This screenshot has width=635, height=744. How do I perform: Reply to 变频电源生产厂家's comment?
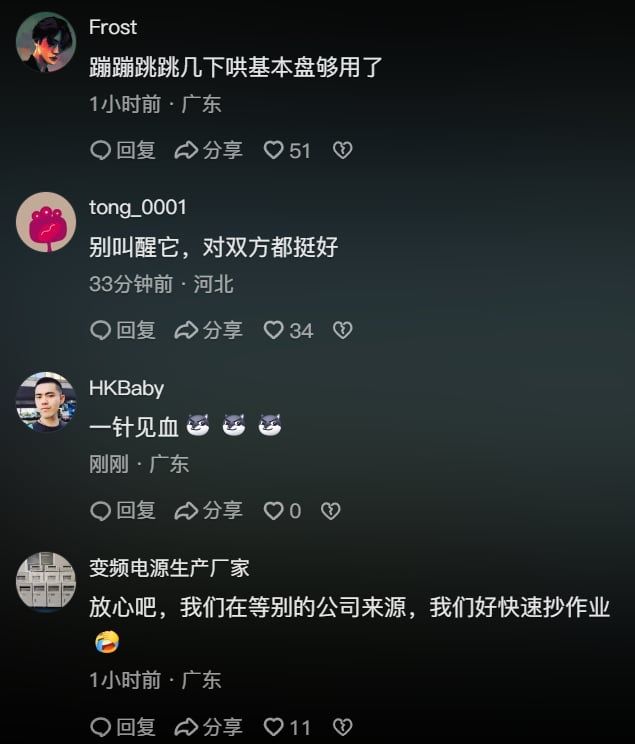pyautogui.click(x=123, y=727)
